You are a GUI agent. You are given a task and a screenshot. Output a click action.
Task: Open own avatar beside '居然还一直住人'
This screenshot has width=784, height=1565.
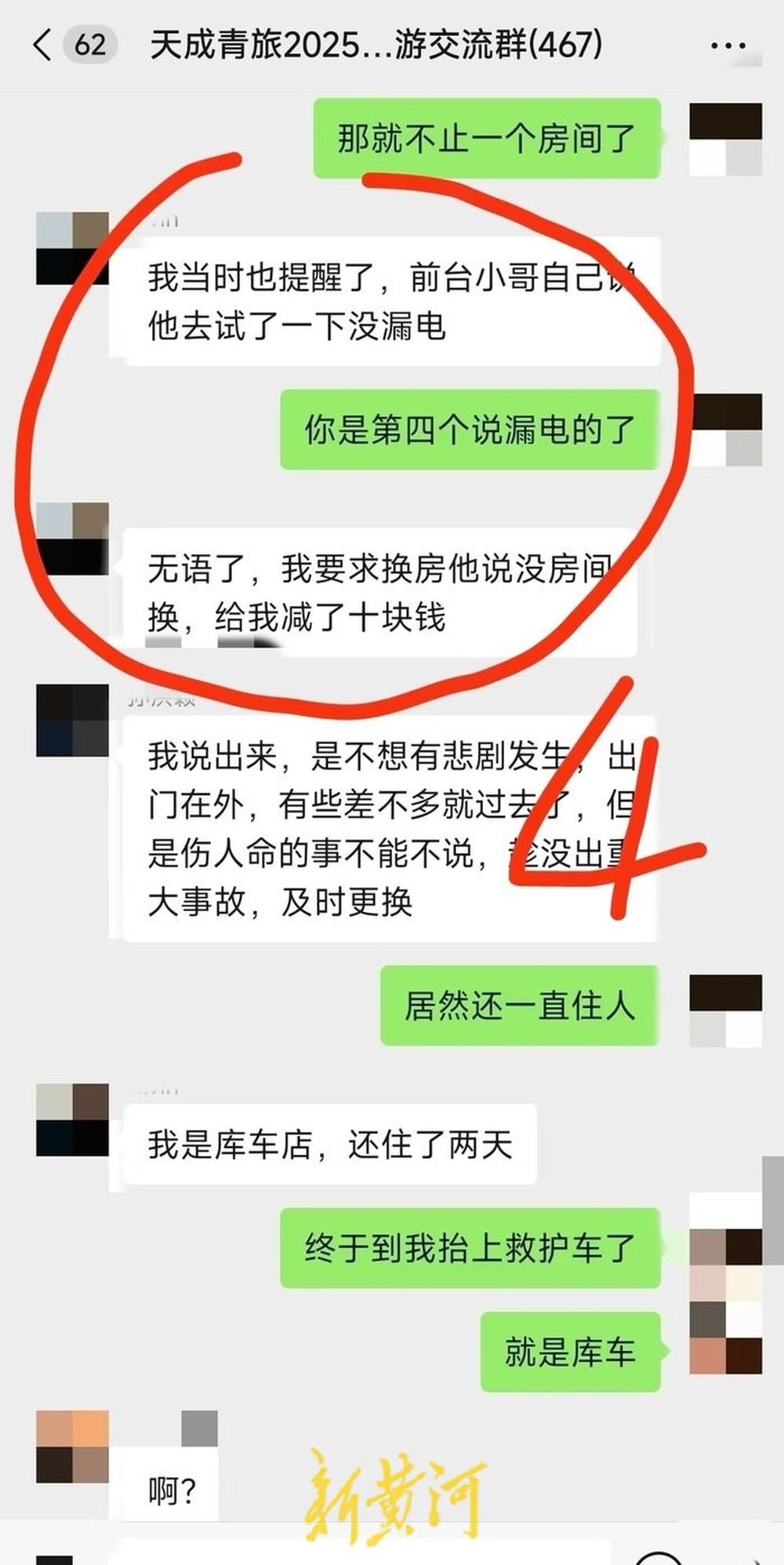725,1011
